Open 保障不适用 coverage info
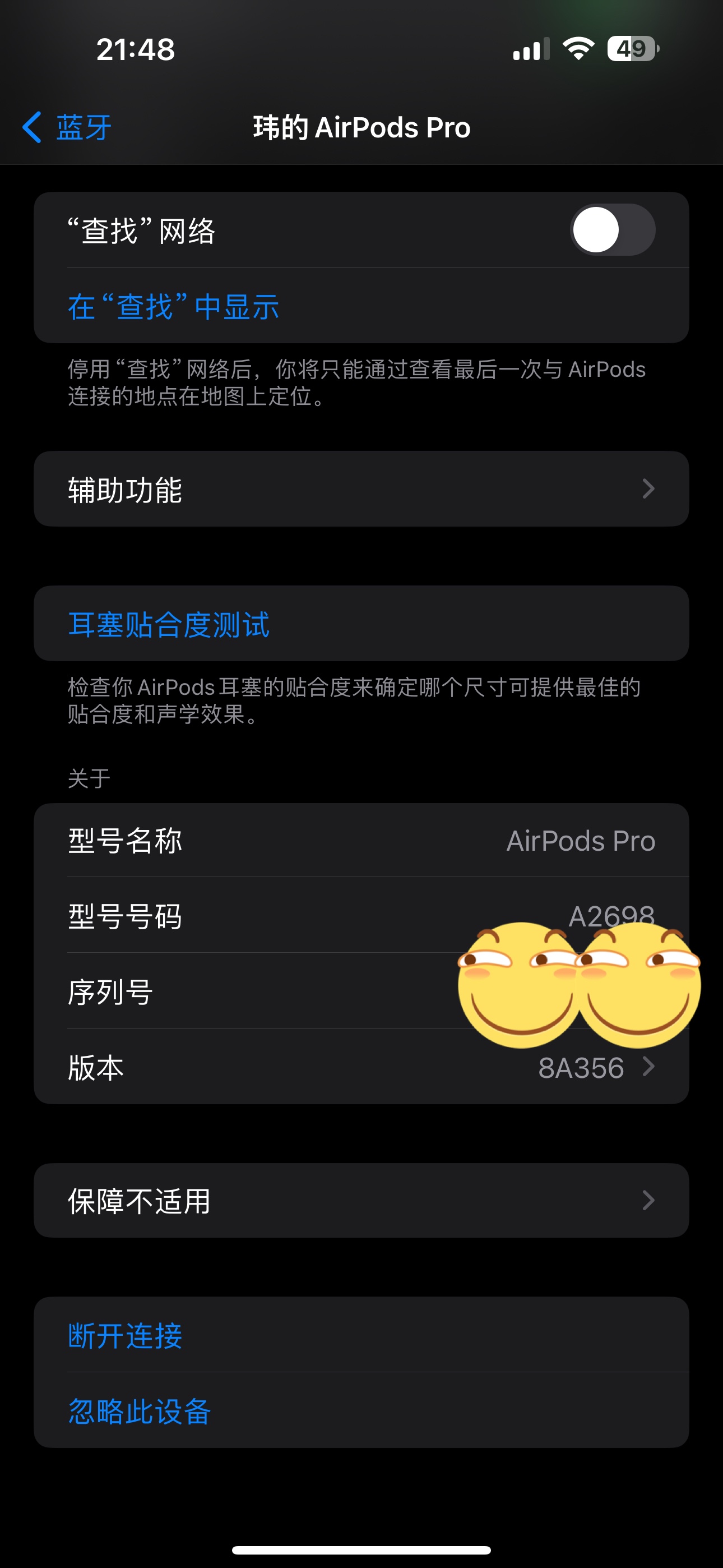723x1568 pixels. [x=361, y=1201]
